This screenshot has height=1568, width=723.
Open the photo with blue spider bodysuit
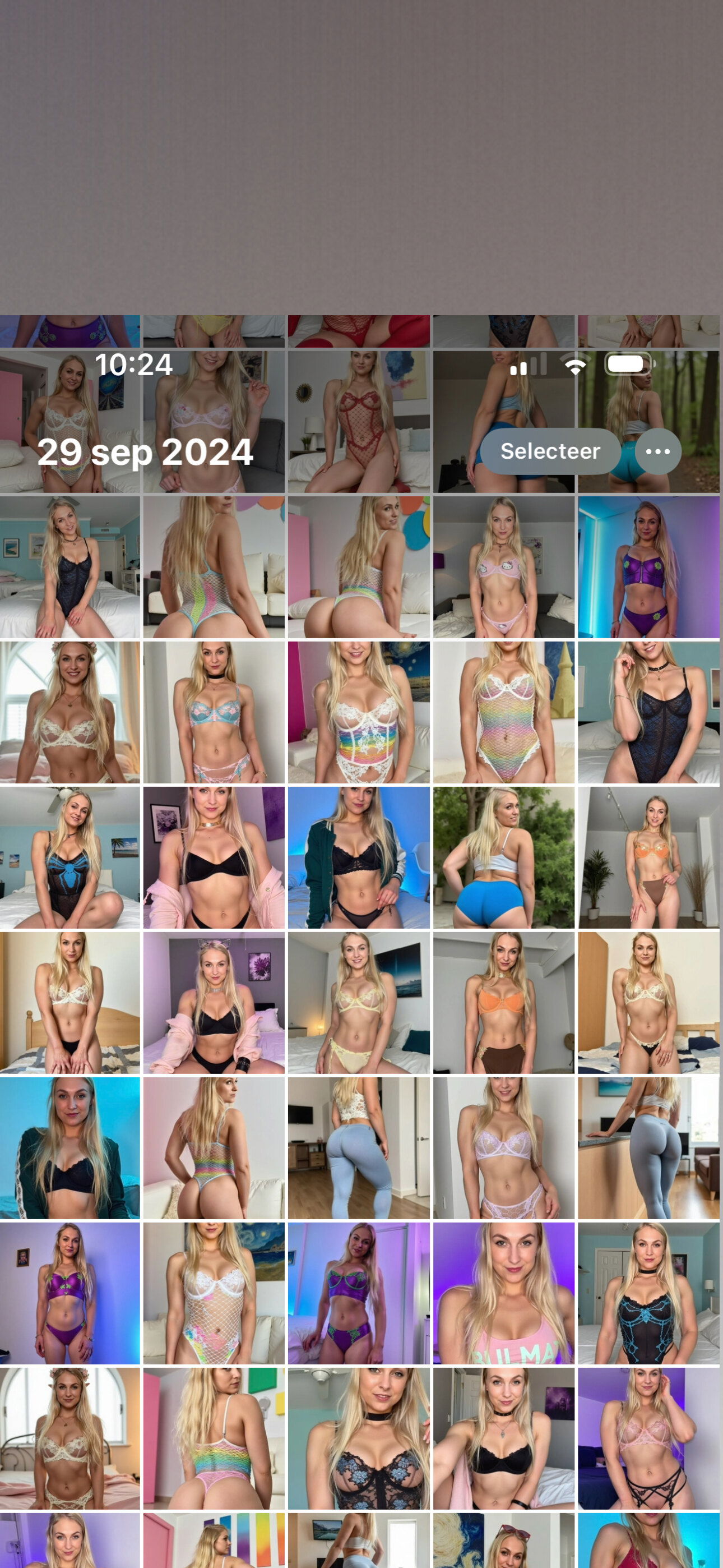click(x=69, y=857)
